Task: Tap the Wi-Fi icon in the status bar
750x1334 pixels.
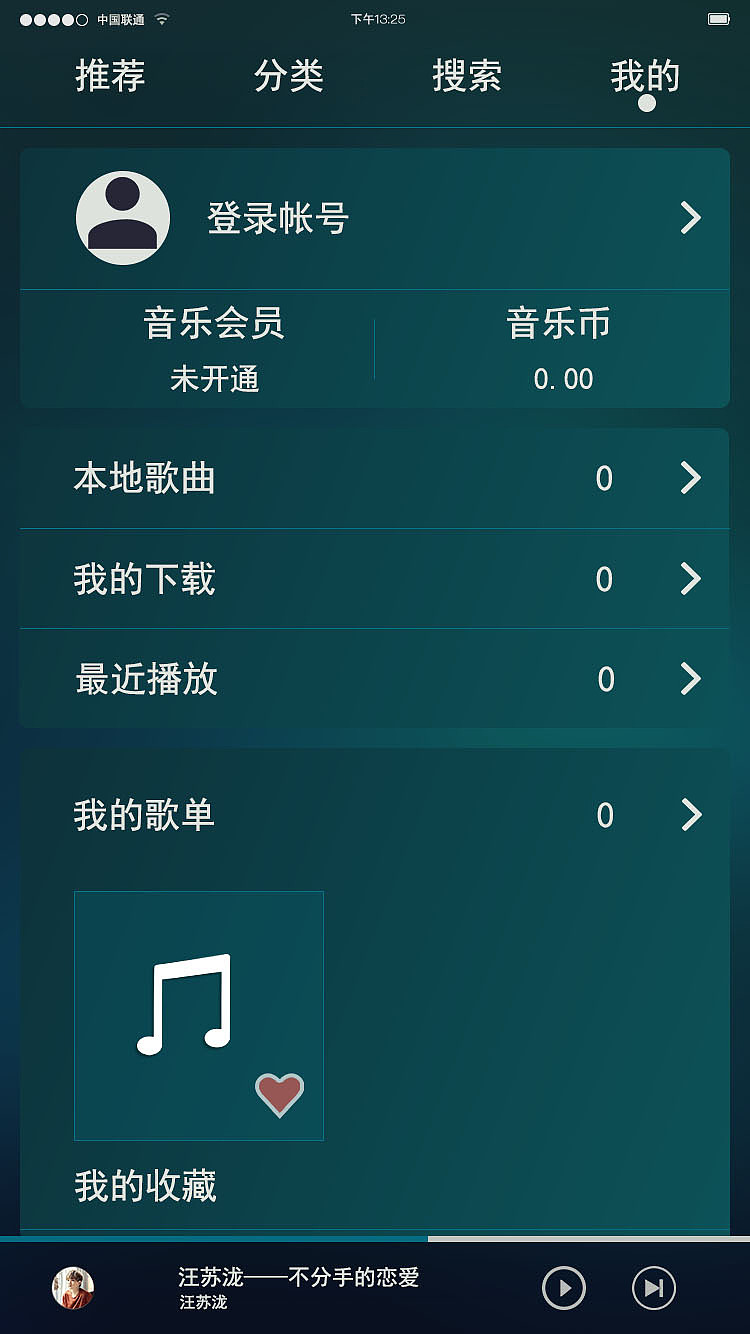Action: click(160, 18)
